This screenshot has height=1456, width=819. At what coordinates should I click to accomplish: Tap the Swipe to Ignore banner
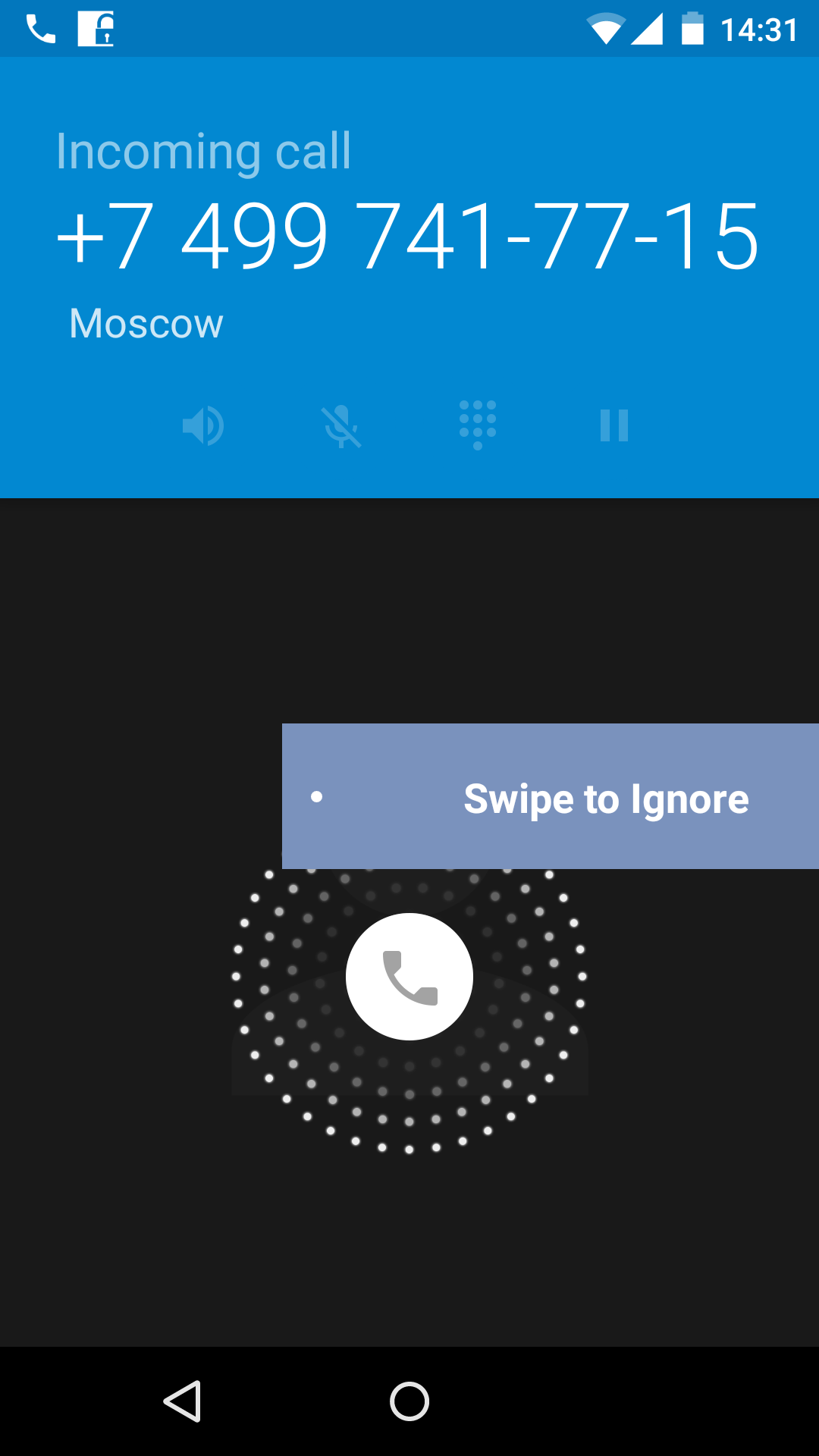[551, 796]
